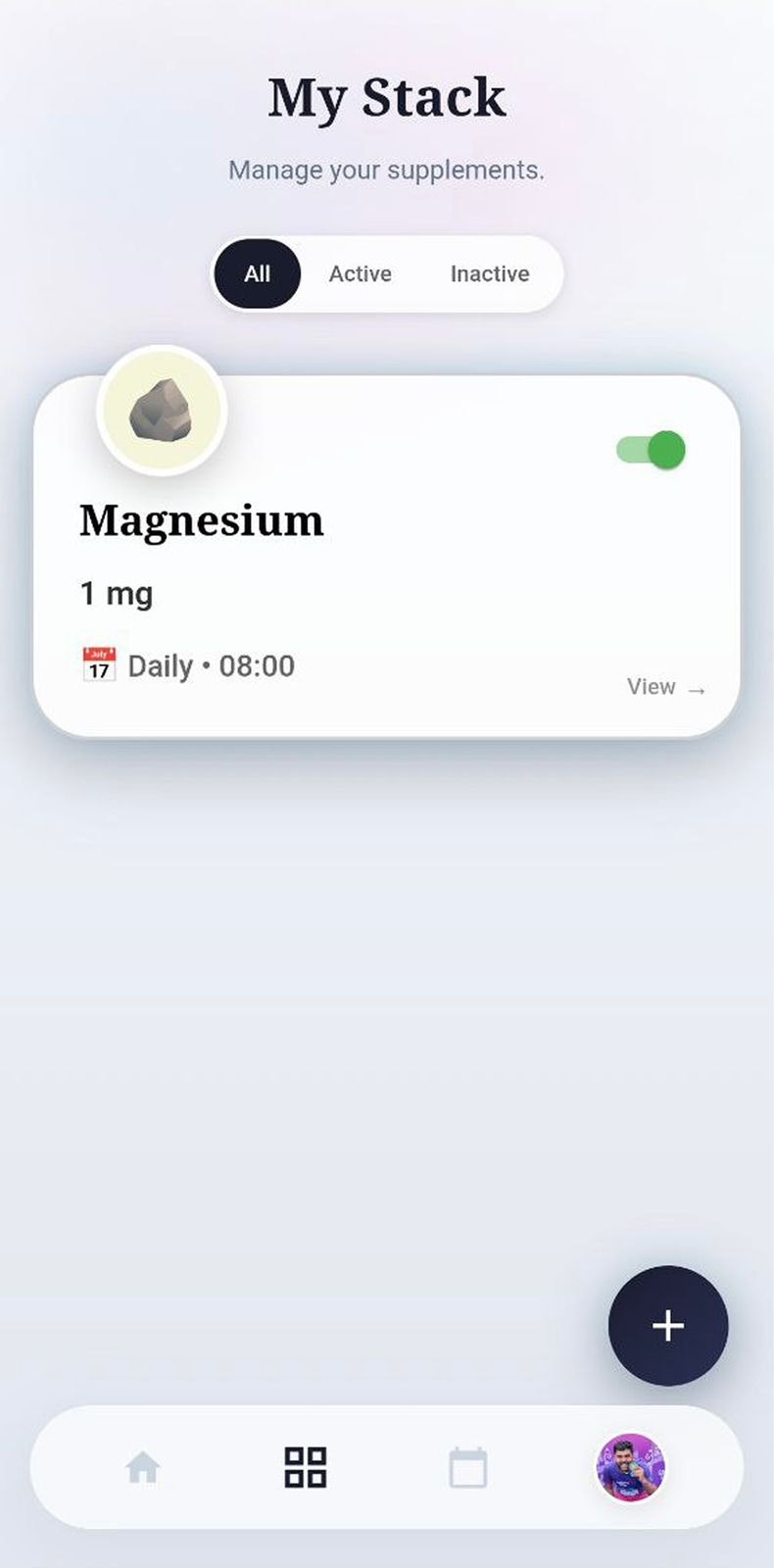Click the arrow next to View
774x1568 pixels.
(698, 689)
